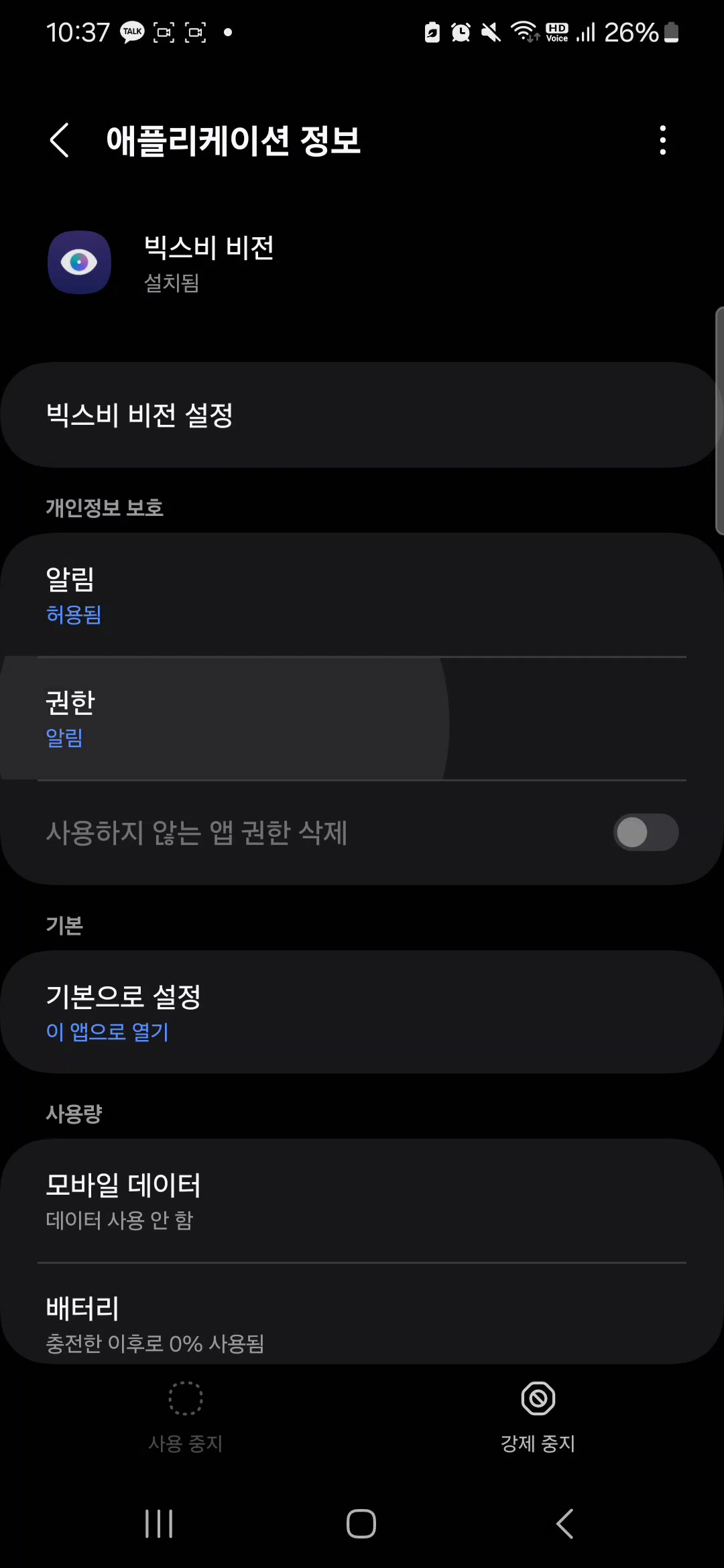Tap the battery percentage indicator showing 26%
This screenshot has height=1568, width=724.
(631, 31)
